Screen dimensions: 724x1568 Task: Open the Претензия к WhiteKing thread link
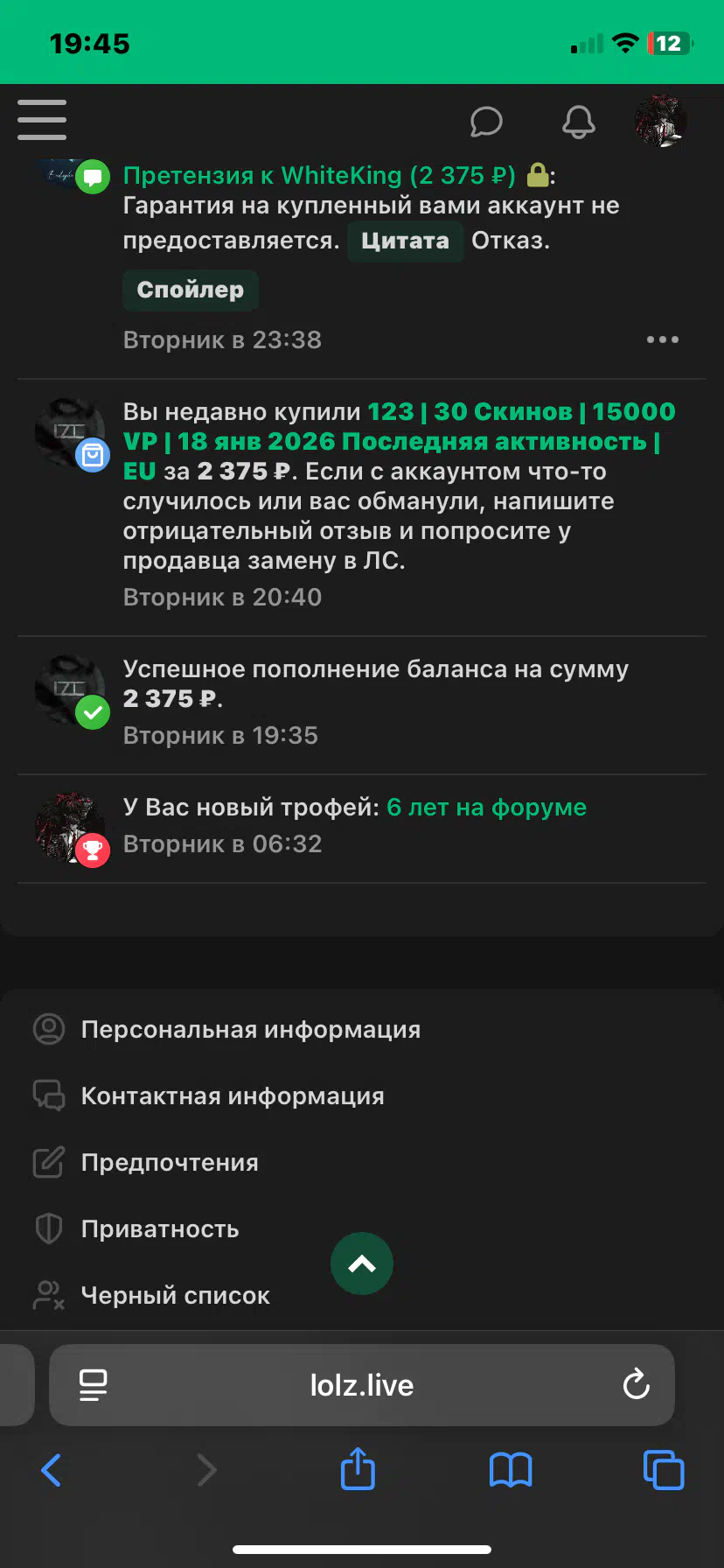(319, 176)
